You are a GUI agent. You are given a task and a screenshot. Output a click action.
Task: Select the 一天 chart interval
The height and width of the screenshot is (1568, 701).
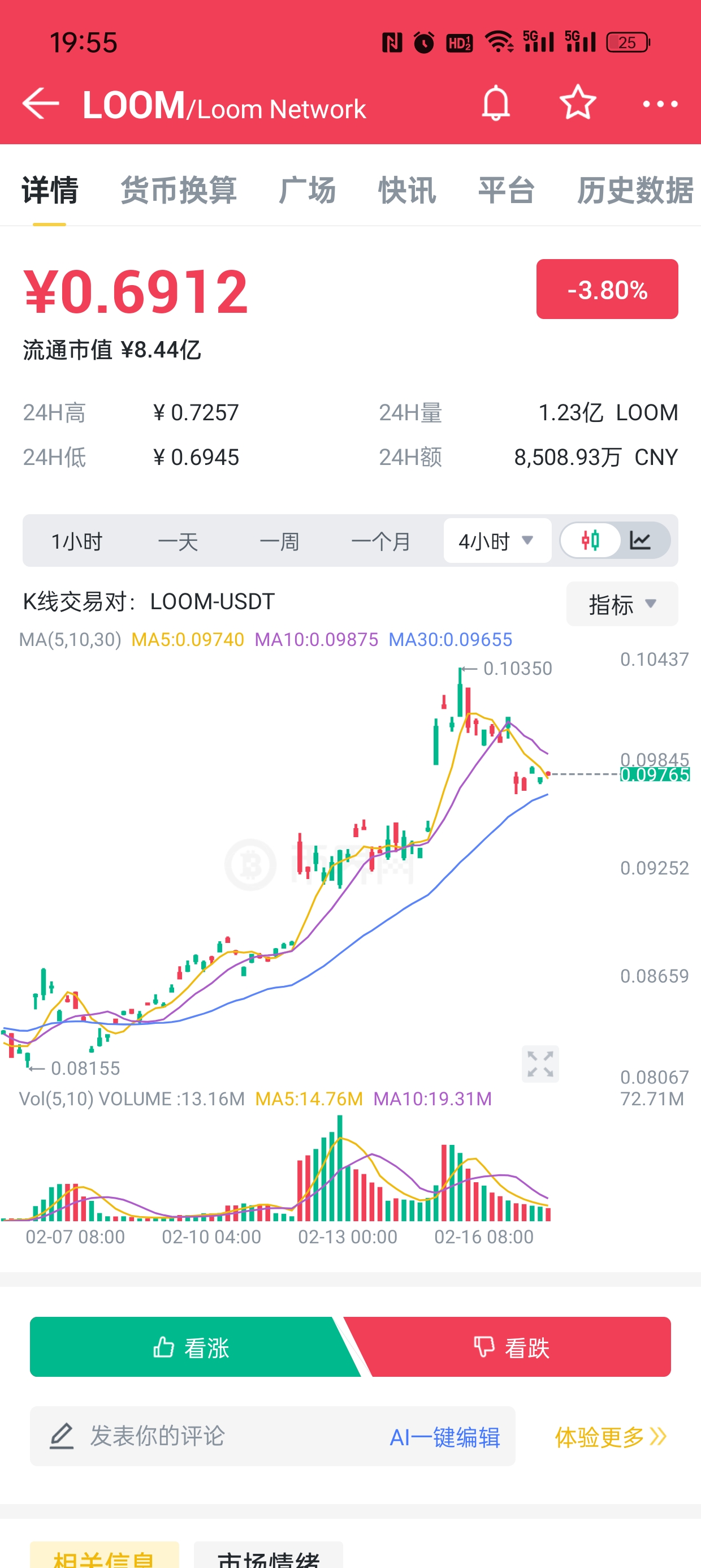(178, 541)
